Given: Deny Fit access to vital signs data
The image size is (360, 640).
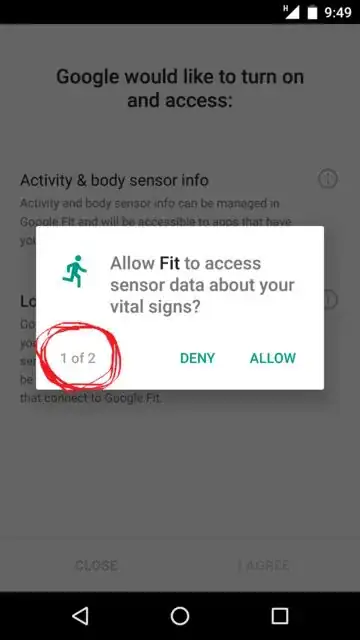Looking at the screenshot, I should (197, 358).
